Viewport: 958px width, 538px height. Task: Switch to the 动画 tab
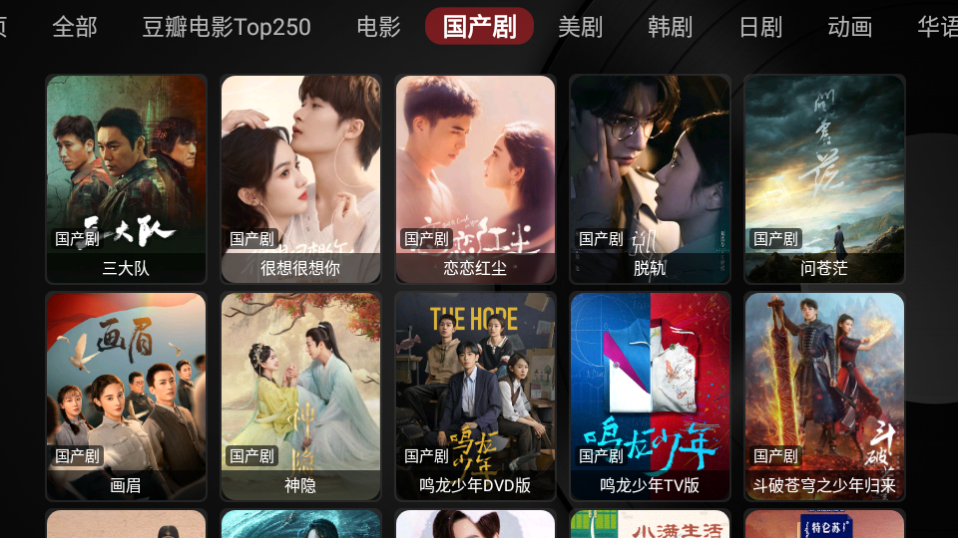pos(850,27)
